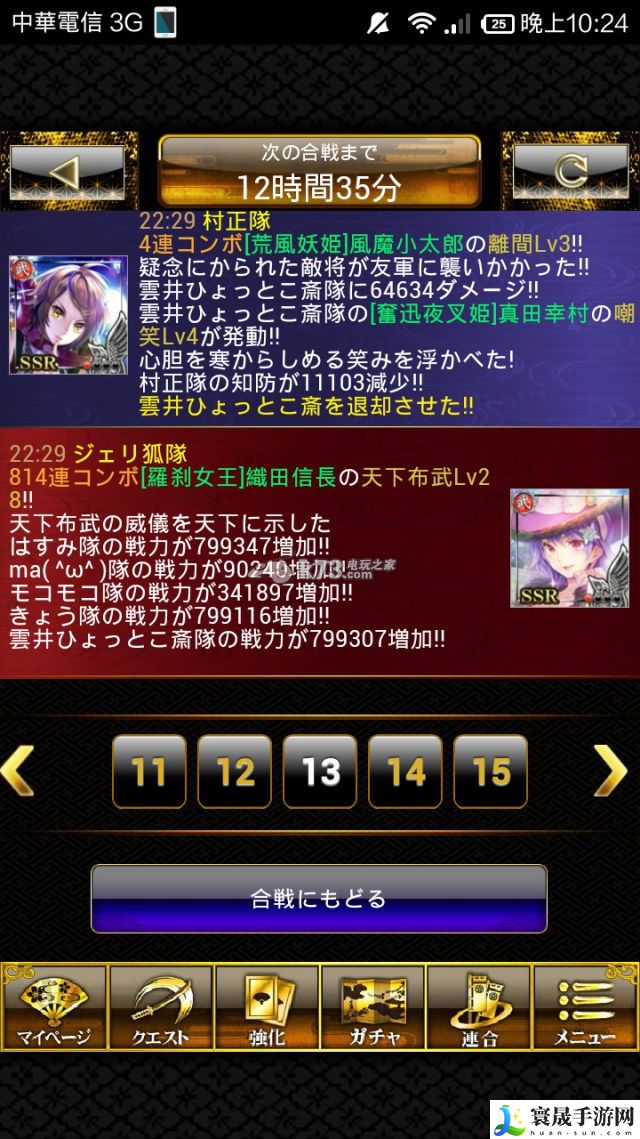Switch to ガチャ tab

pos(373,1006)
